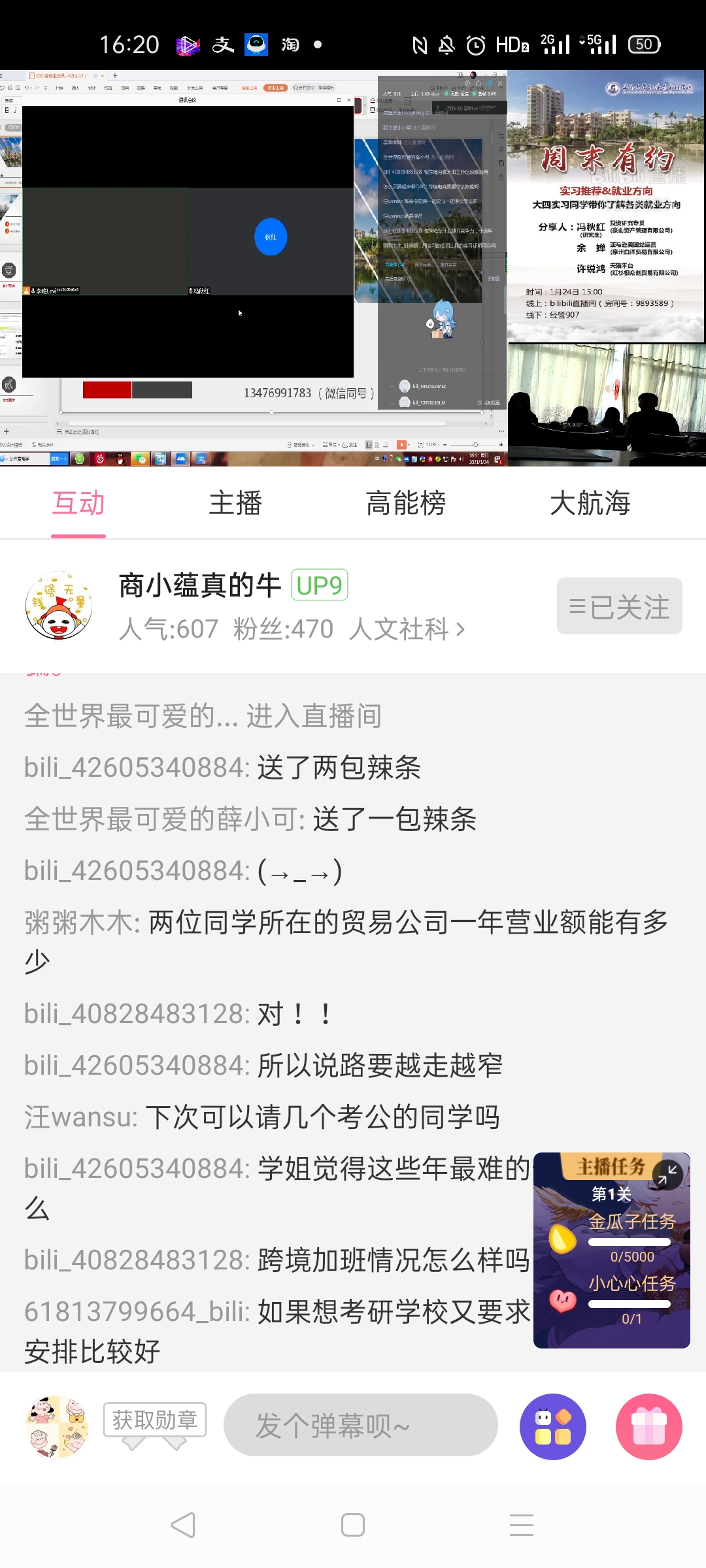This screenshot has height=1568, width=706.
Task: Open the 大航海 tab
Action: click(590, 504)
